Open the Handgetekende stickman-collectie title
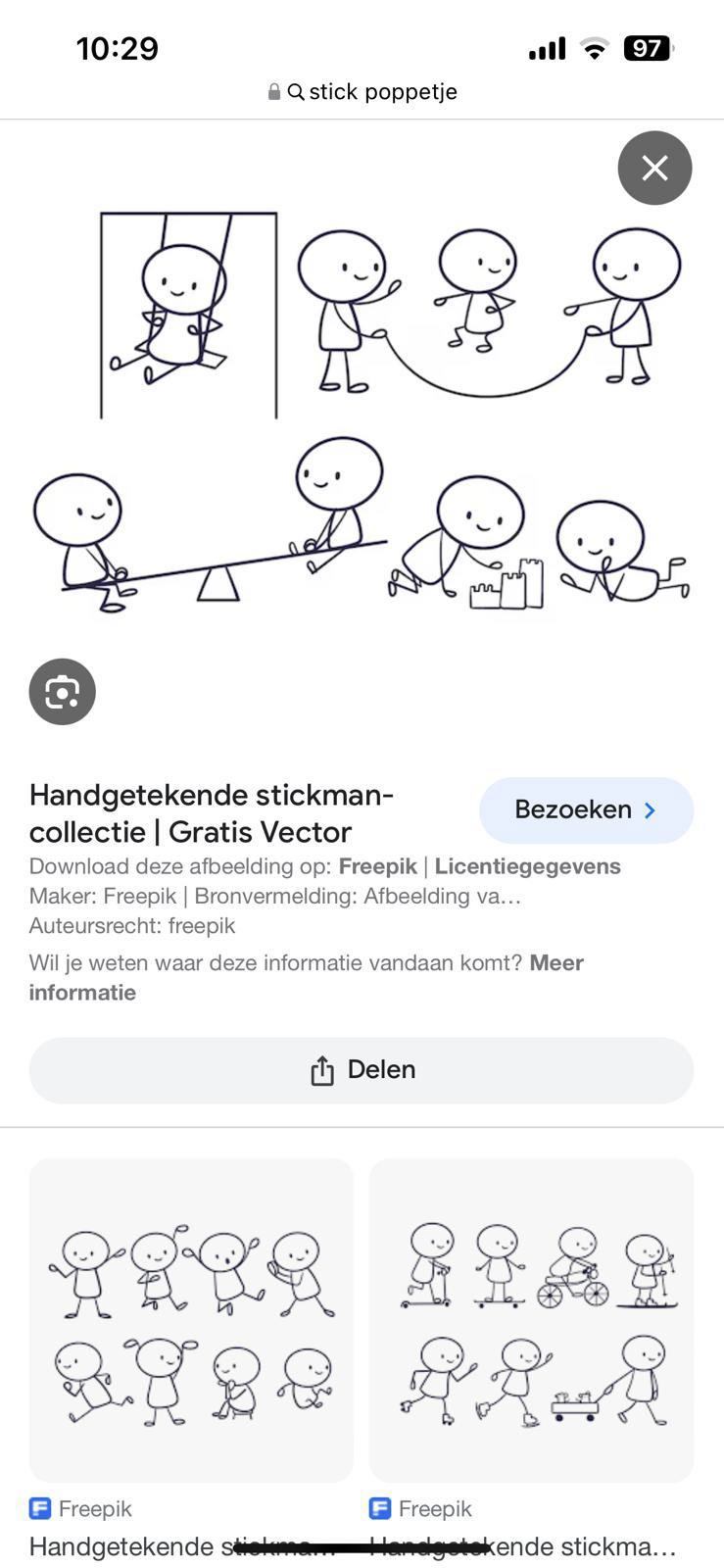 [x=211, y=812]
